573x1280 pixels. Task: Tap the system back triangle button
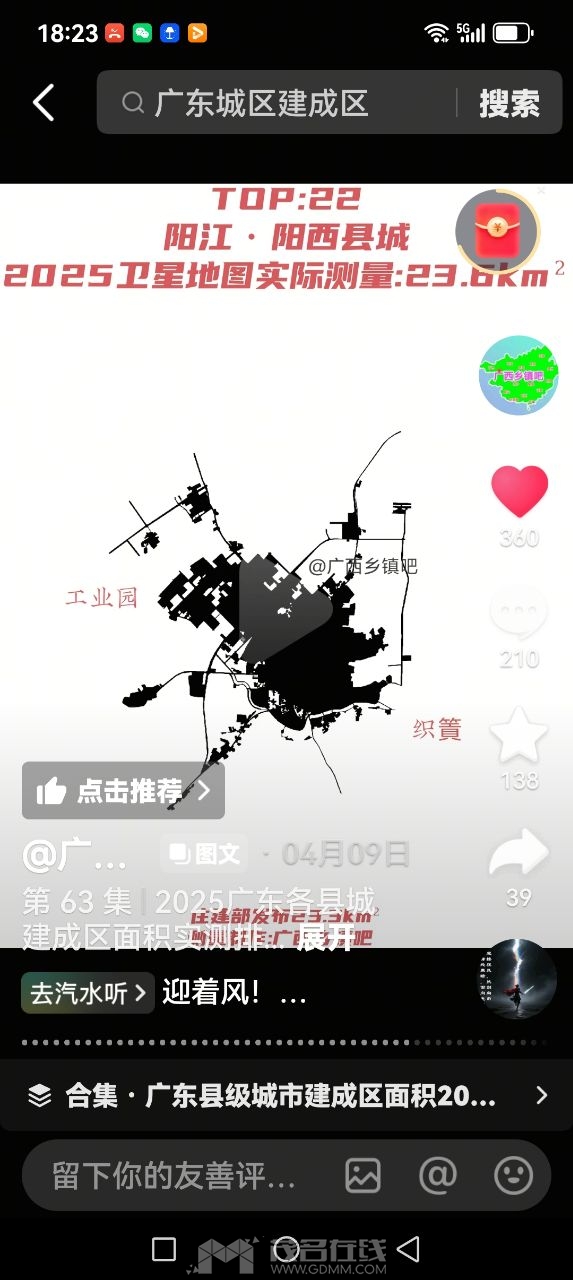pos(407,1248)
